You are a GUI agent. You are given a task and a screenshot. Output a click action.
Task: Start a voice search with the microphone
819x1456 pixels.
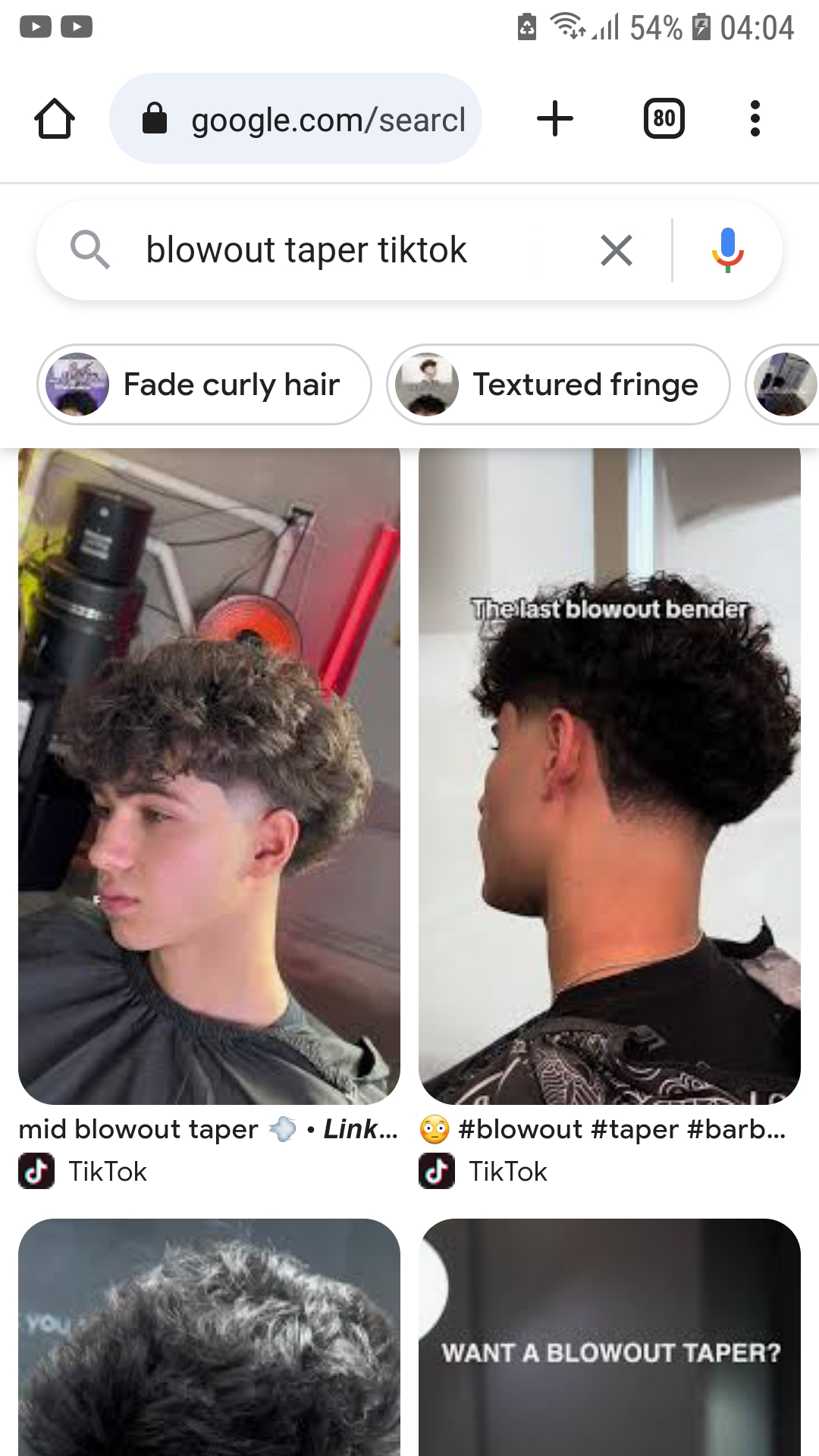pyautogui.click(x=727, y=250)
